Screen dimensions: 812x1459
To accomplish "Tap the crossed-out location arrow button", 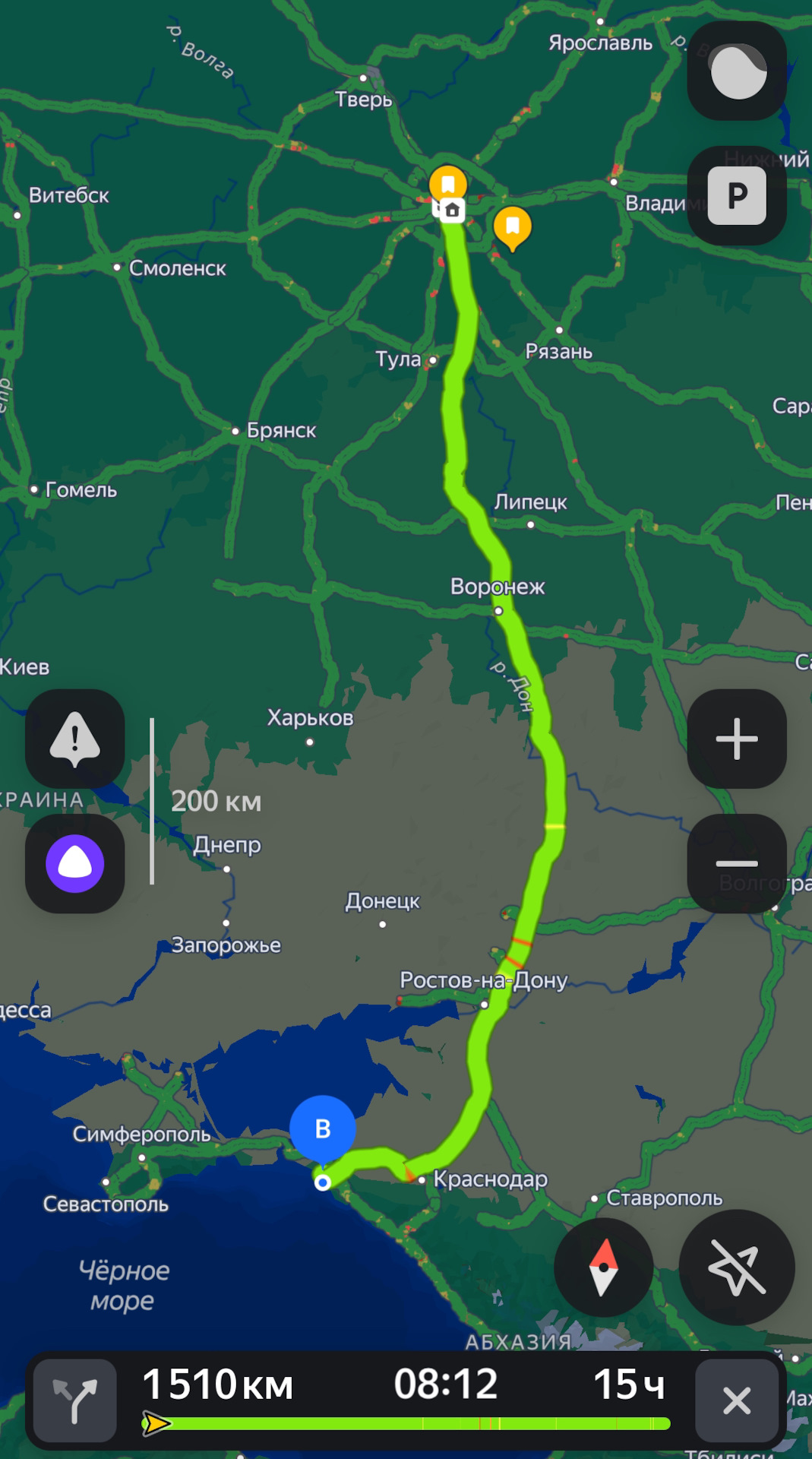I will click(x=736, y=1268).
